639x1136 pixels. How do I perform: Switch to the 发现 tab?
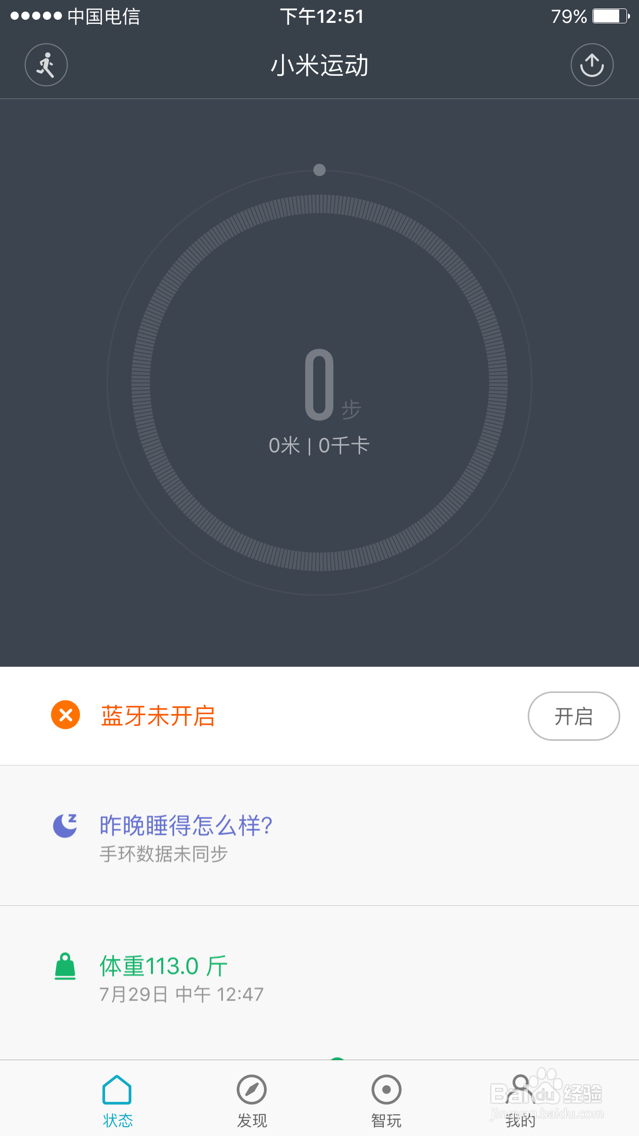coord(252,1101)
